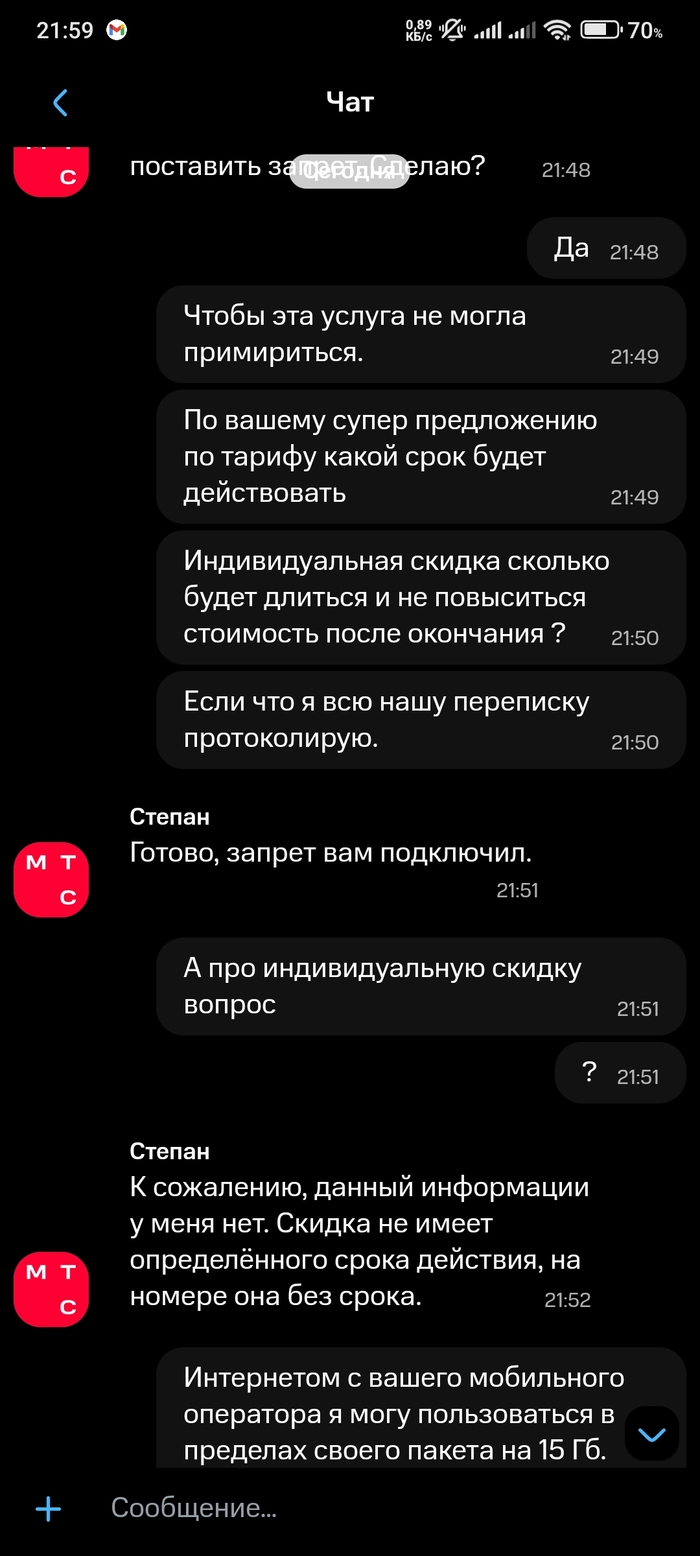
Task: Jump to the latest messages
Action: [x=652, y=1435]
